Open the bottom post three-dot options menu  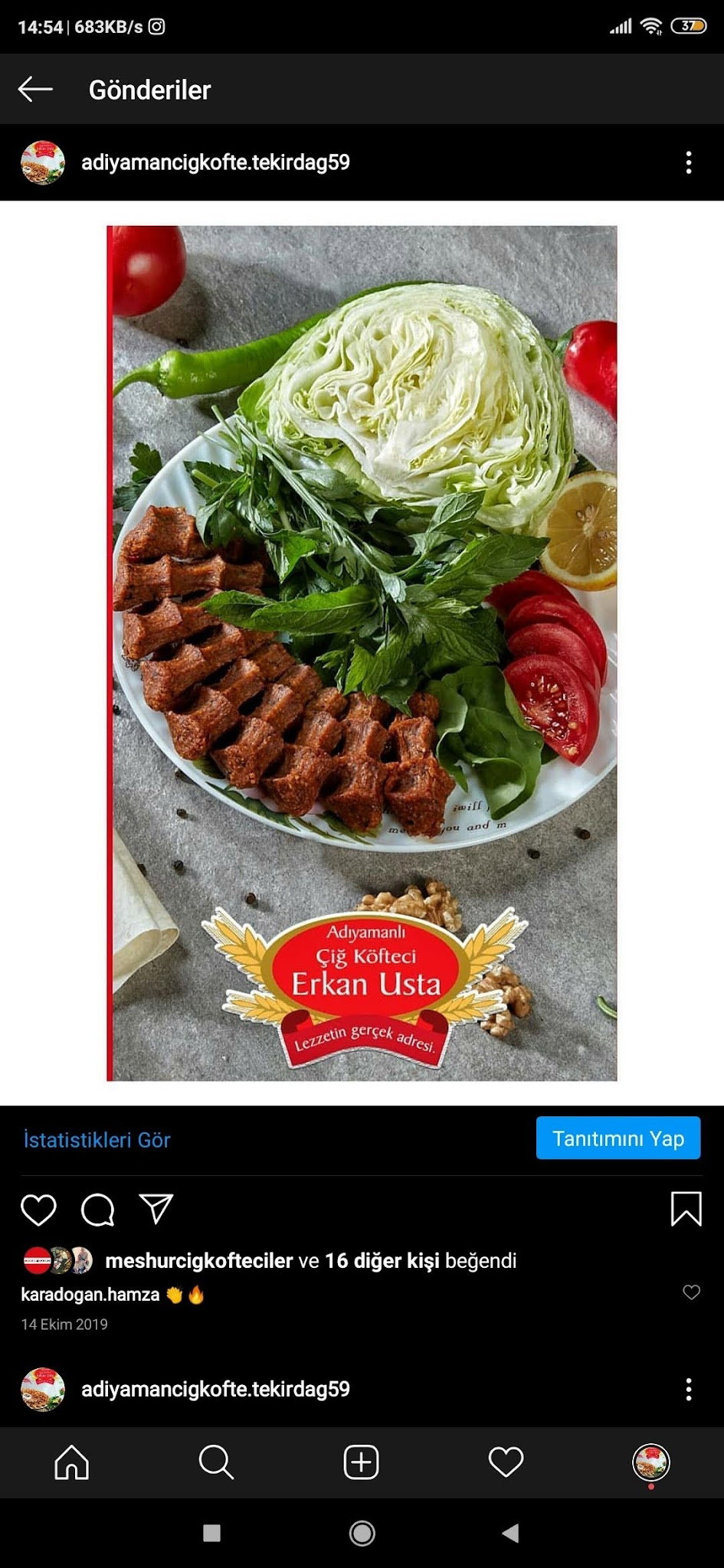pos(688,1391)
